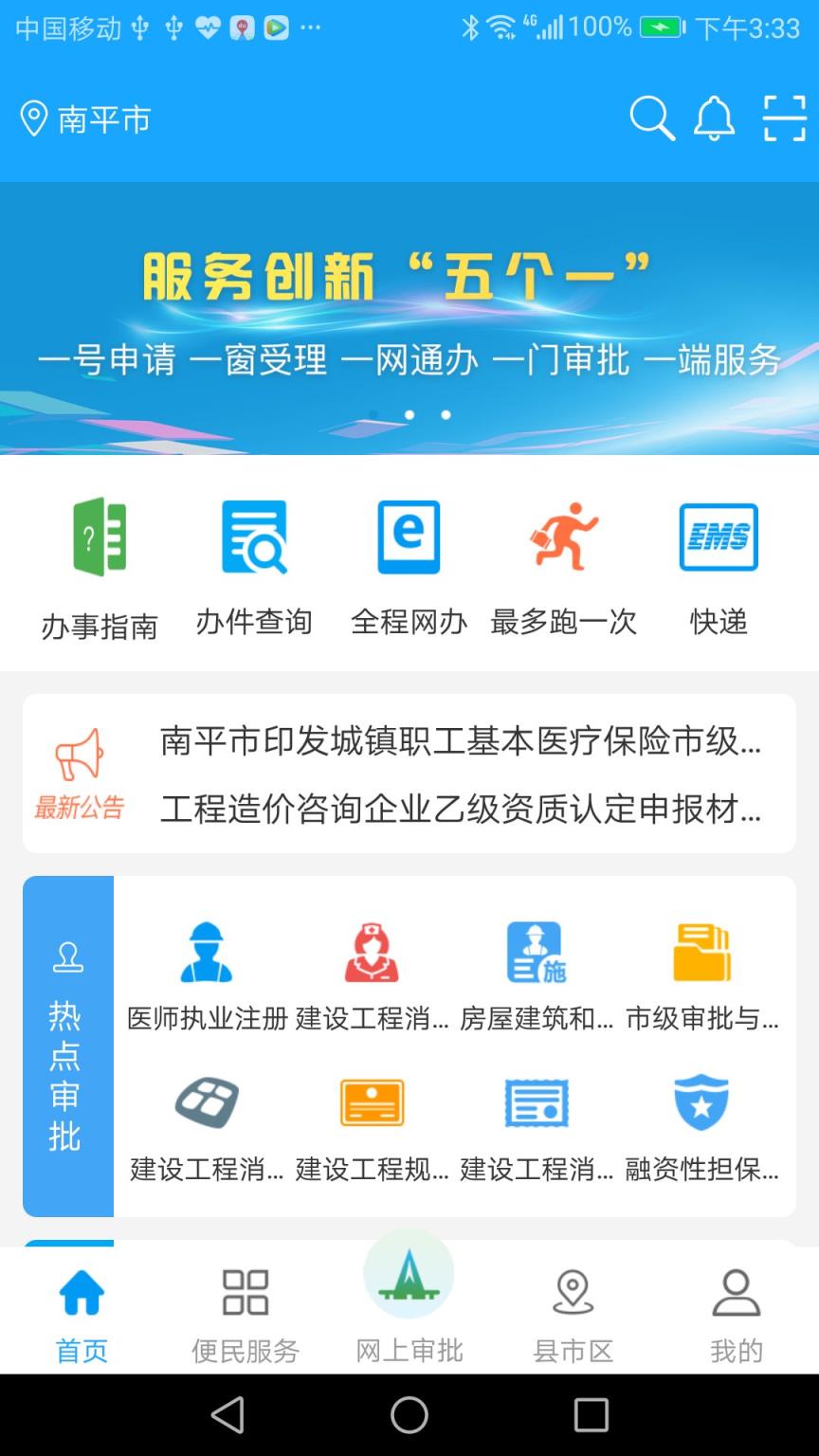Screen dimensions: 819x1456
Task: Switch to the 便民服务 tab
Action: click(245, 1308)
